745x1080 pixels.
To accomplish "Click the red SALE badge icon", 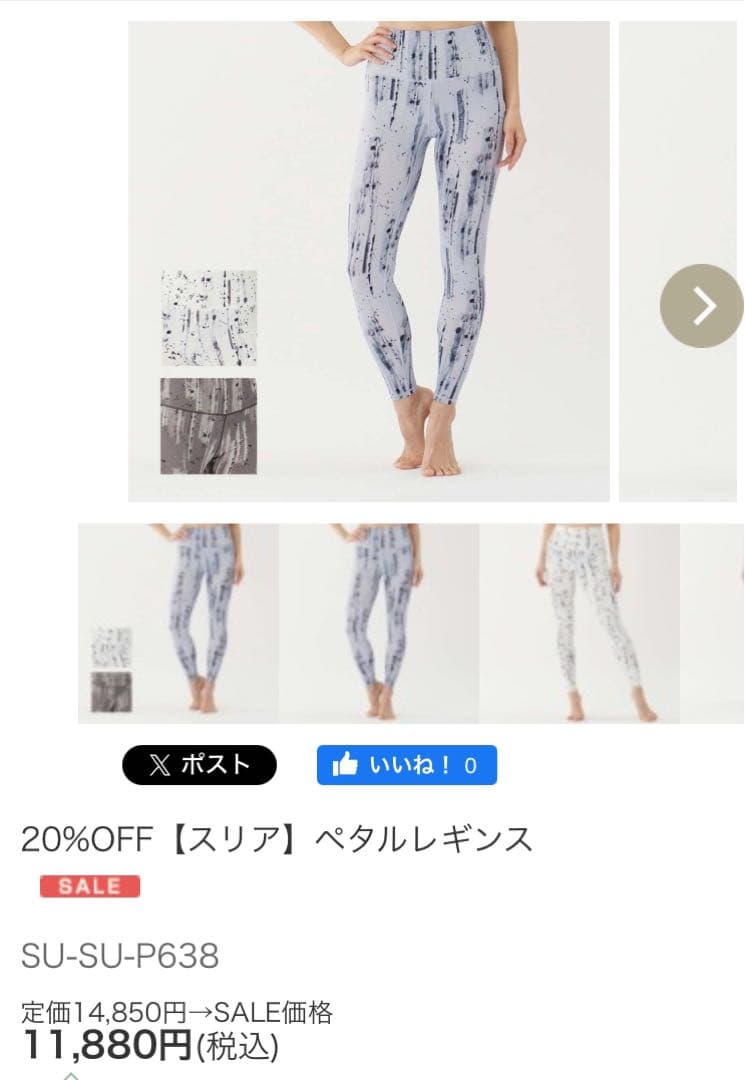I will [89, 885].
